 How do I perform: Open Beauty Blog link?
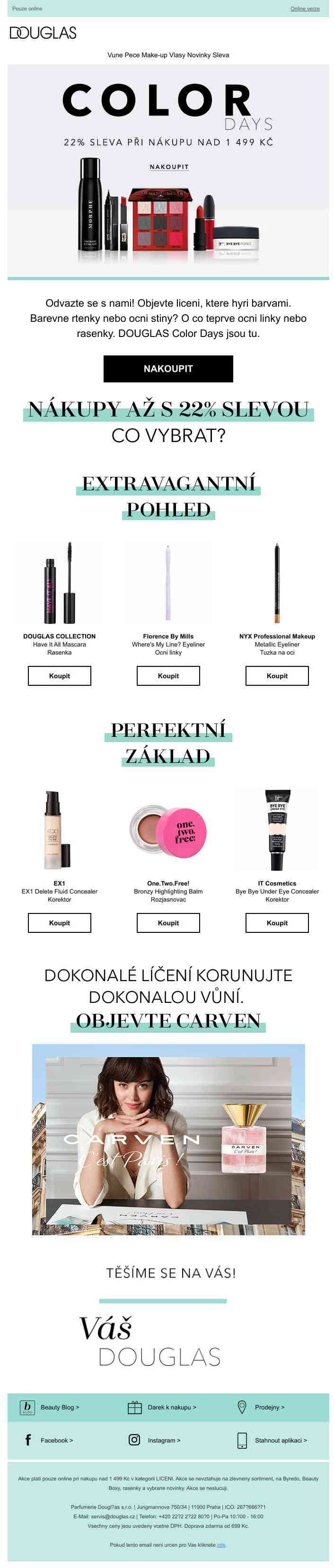[59, 1407]
